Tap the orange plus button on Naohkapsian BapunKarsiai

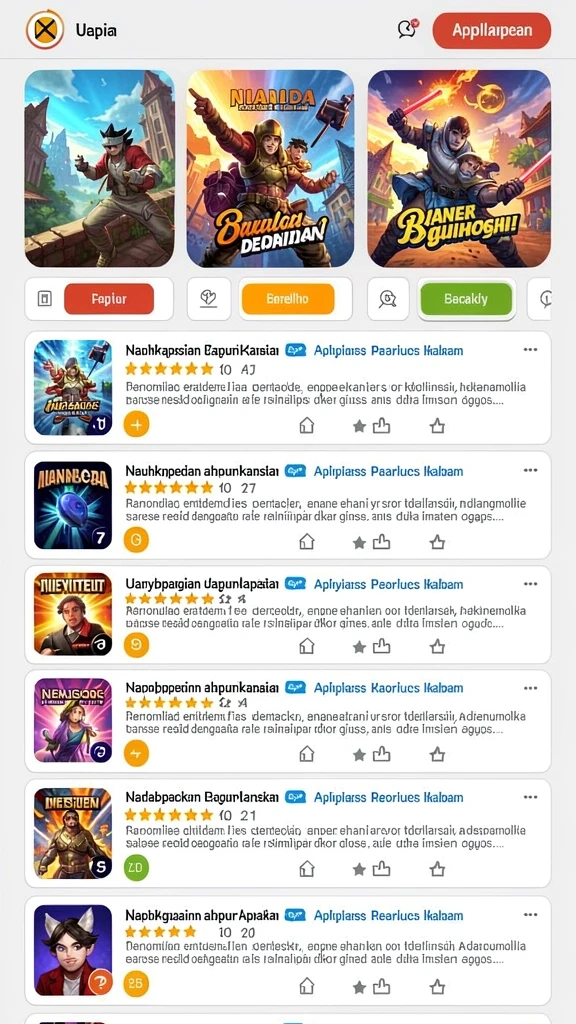(x=136, y=424)
